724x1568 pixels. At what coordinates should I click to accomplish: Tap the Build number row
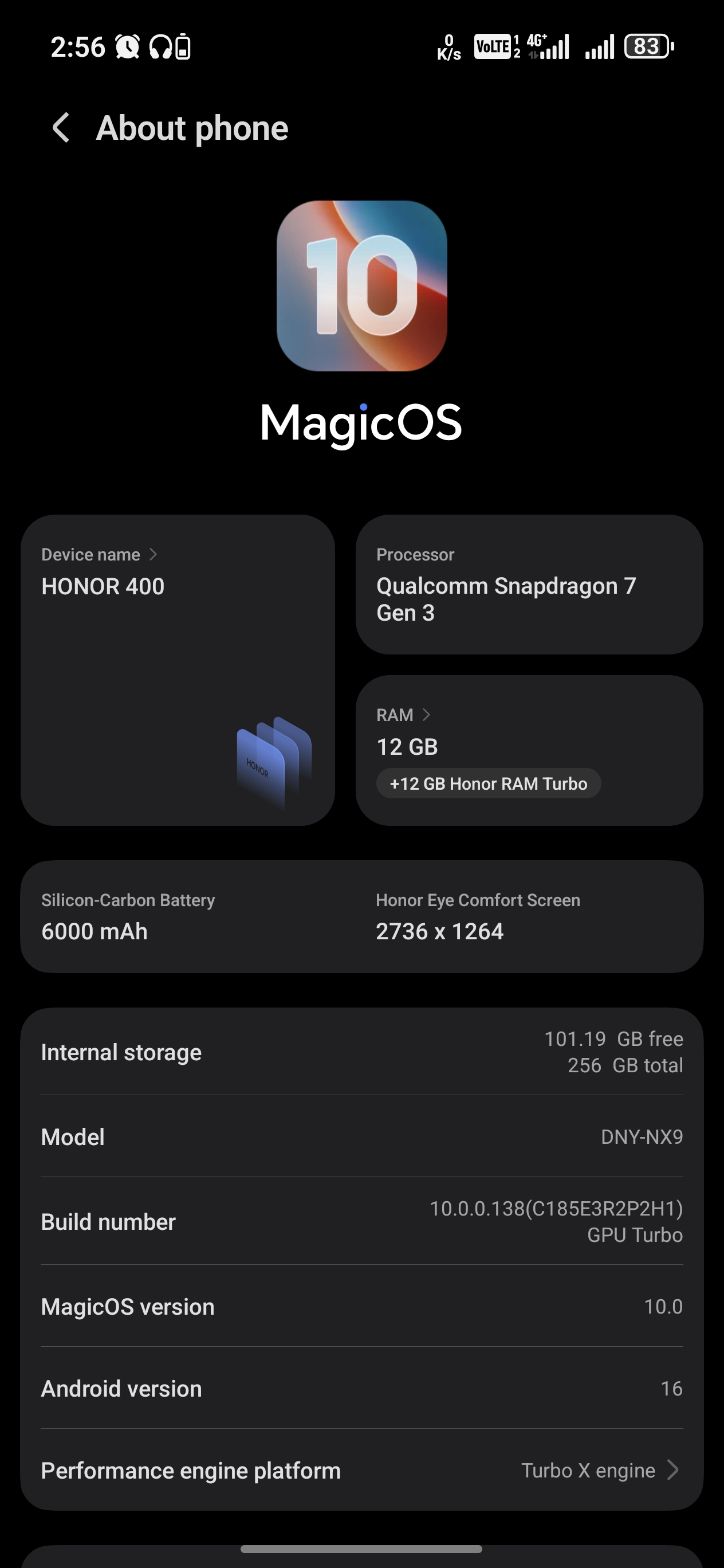pyautogui.click(x=361, y=1221)
